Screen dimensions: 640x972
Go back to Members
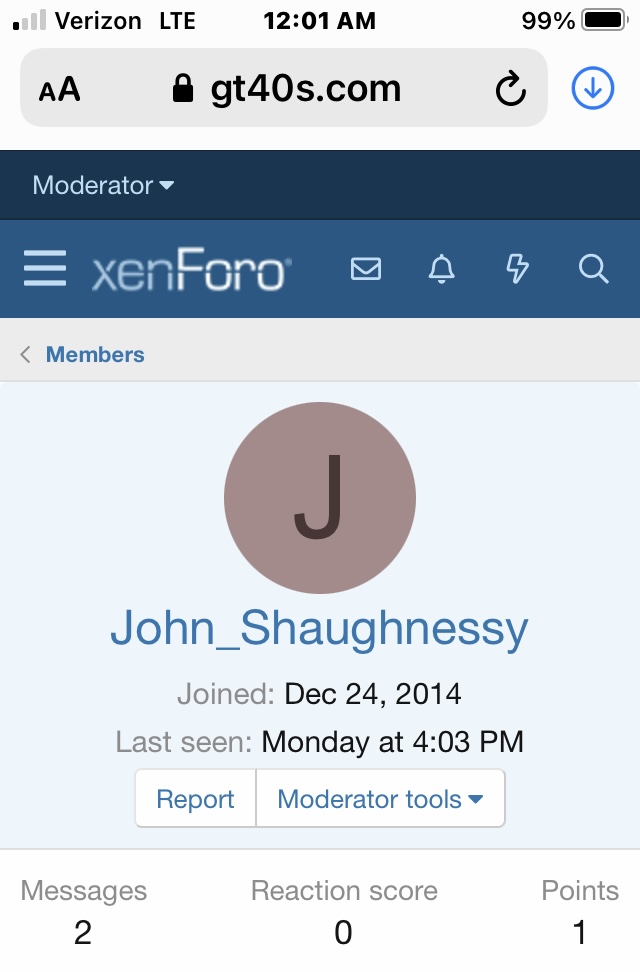(x=94, y=354)
